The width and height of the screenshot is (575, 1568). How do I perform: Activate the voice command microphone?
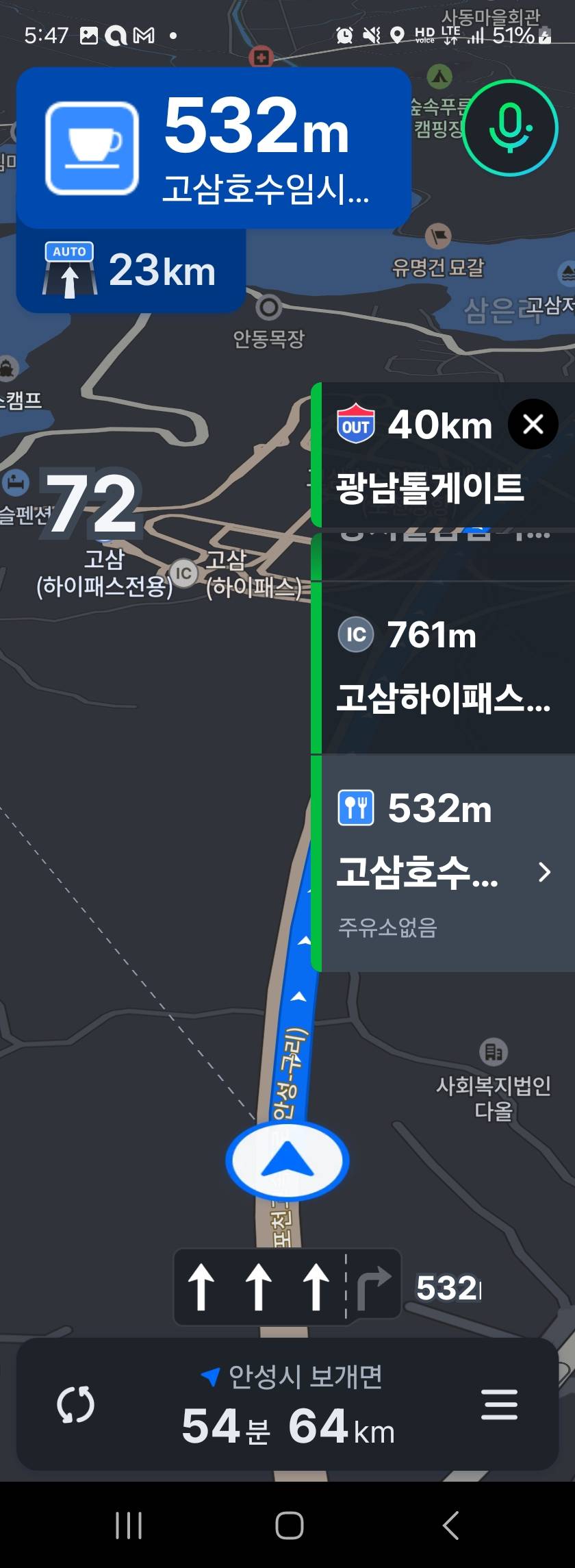pyautogui.click(x=510, y=128)
